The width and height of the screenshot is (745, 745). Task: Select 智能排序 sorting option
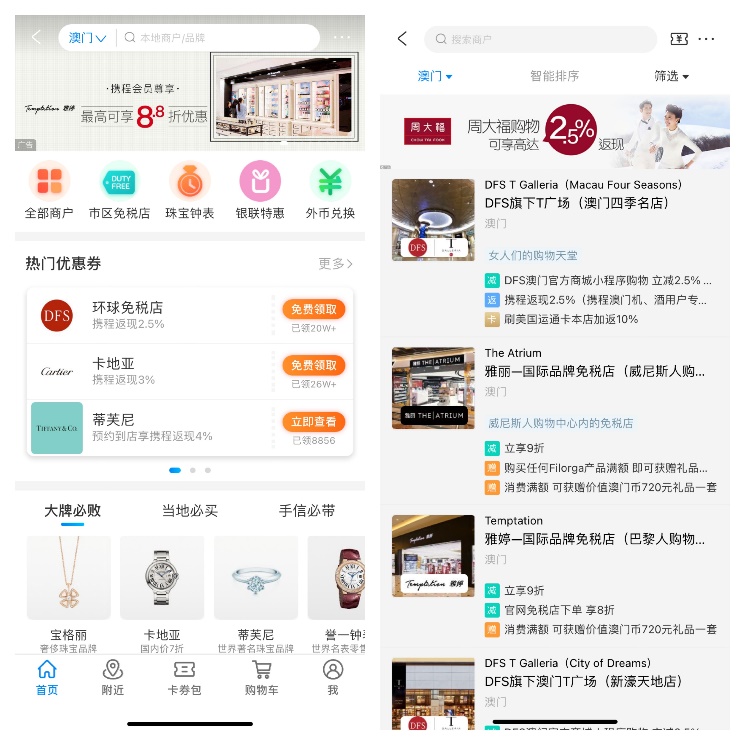[x=554, y=76]
